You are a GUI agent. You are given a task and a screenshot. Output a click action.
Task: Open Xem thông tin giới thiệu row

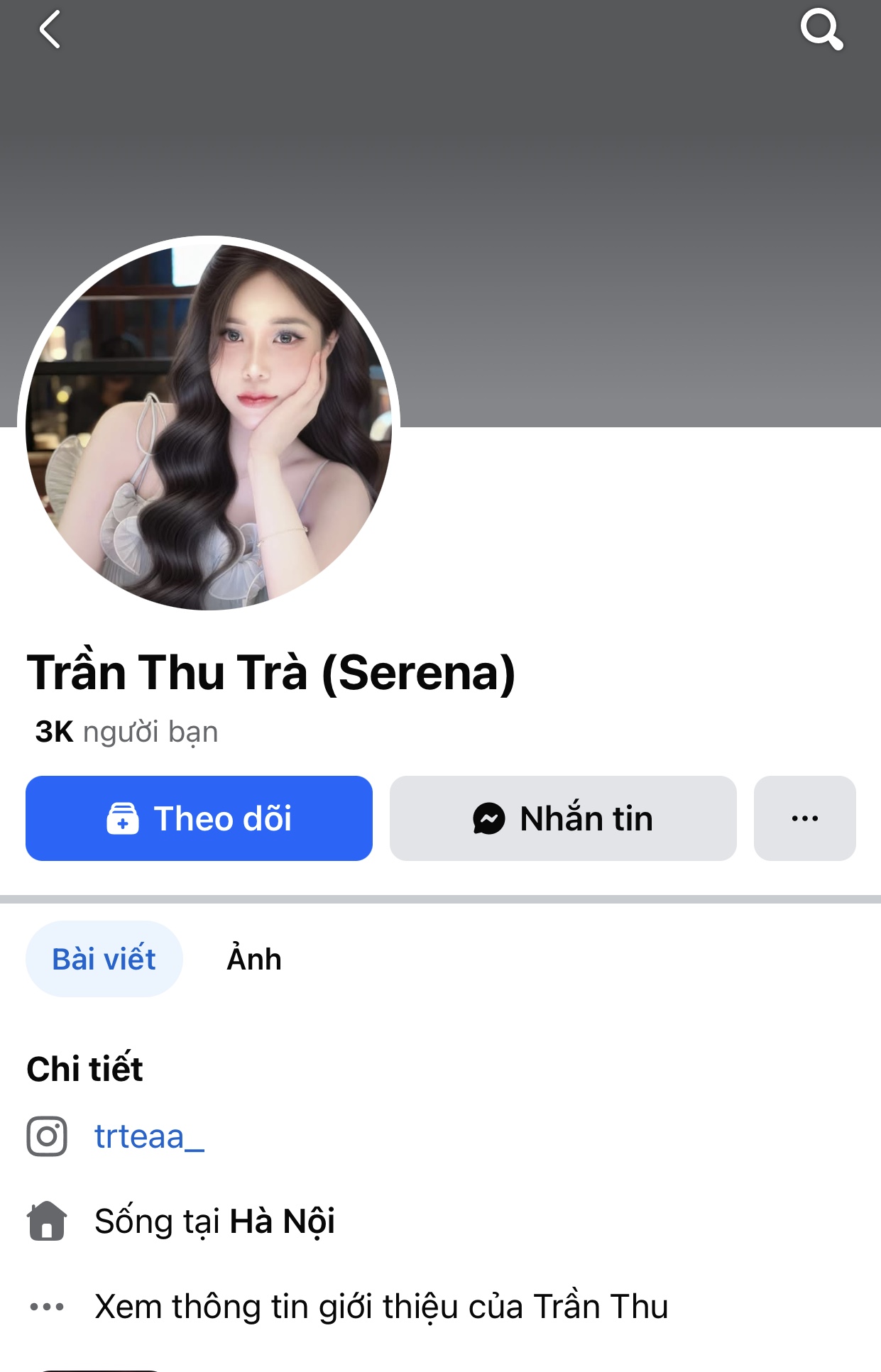pyautogui.click(x=381, y=1307)
